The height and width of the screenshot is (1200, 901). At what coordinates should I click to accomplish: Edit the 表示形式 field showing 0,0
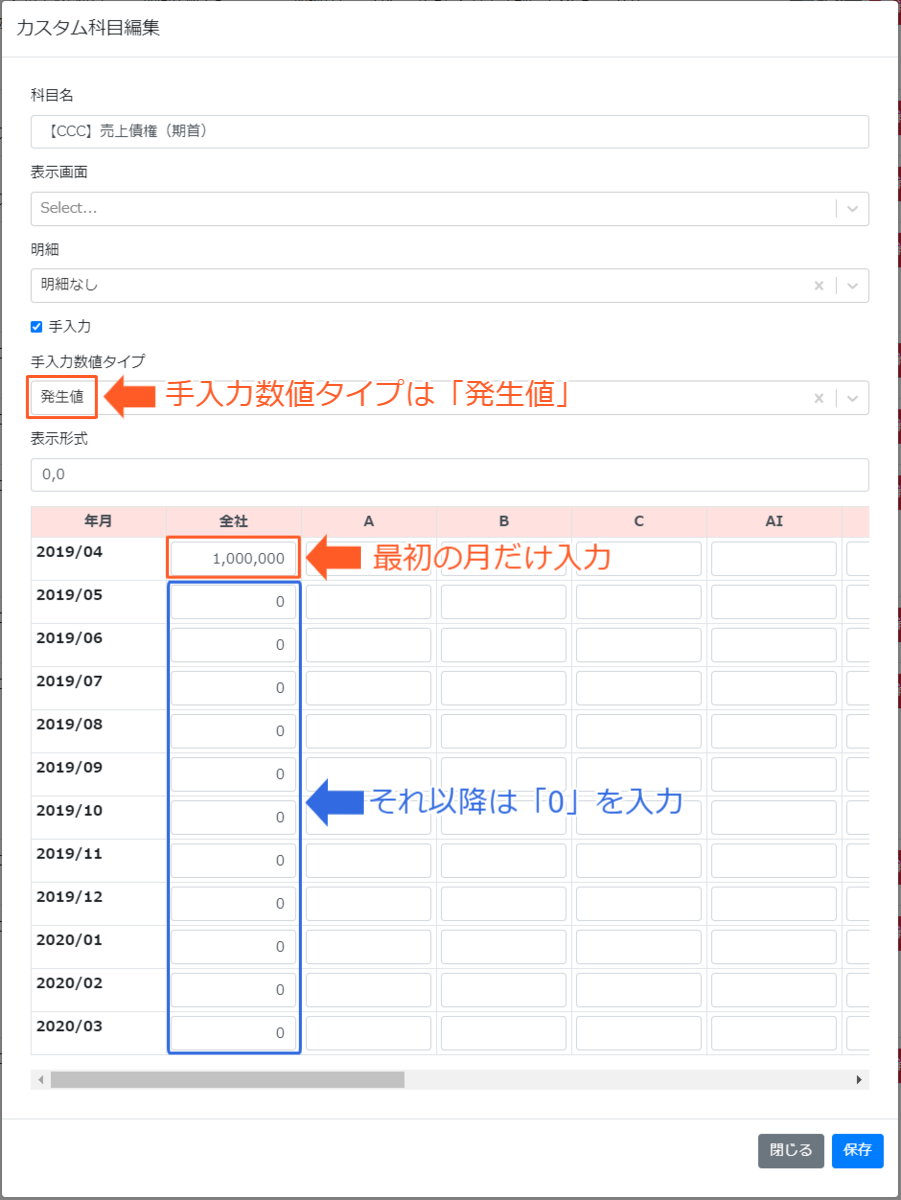[x=449, y=474]
